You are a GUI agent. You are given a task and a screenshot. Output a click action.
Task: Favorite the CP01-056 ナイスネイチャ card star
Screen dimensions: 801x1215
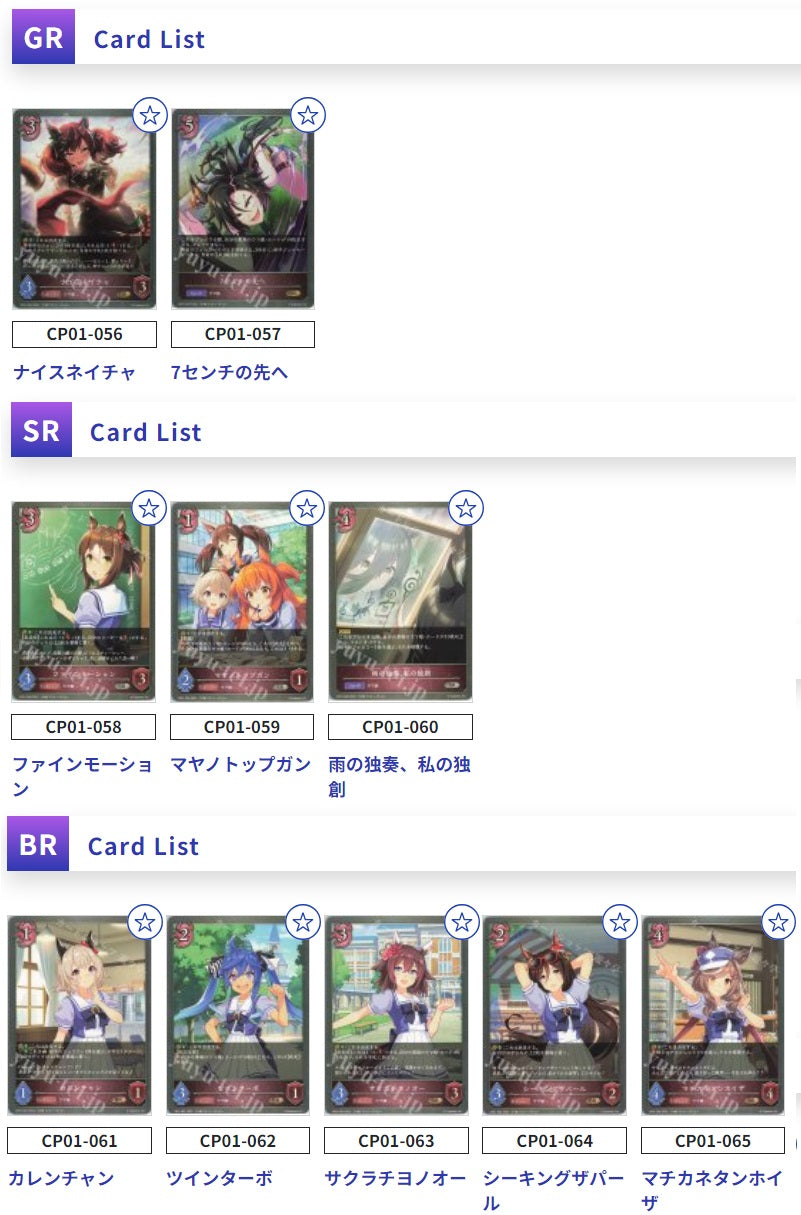pyautogui.click(x=149, y=116)
